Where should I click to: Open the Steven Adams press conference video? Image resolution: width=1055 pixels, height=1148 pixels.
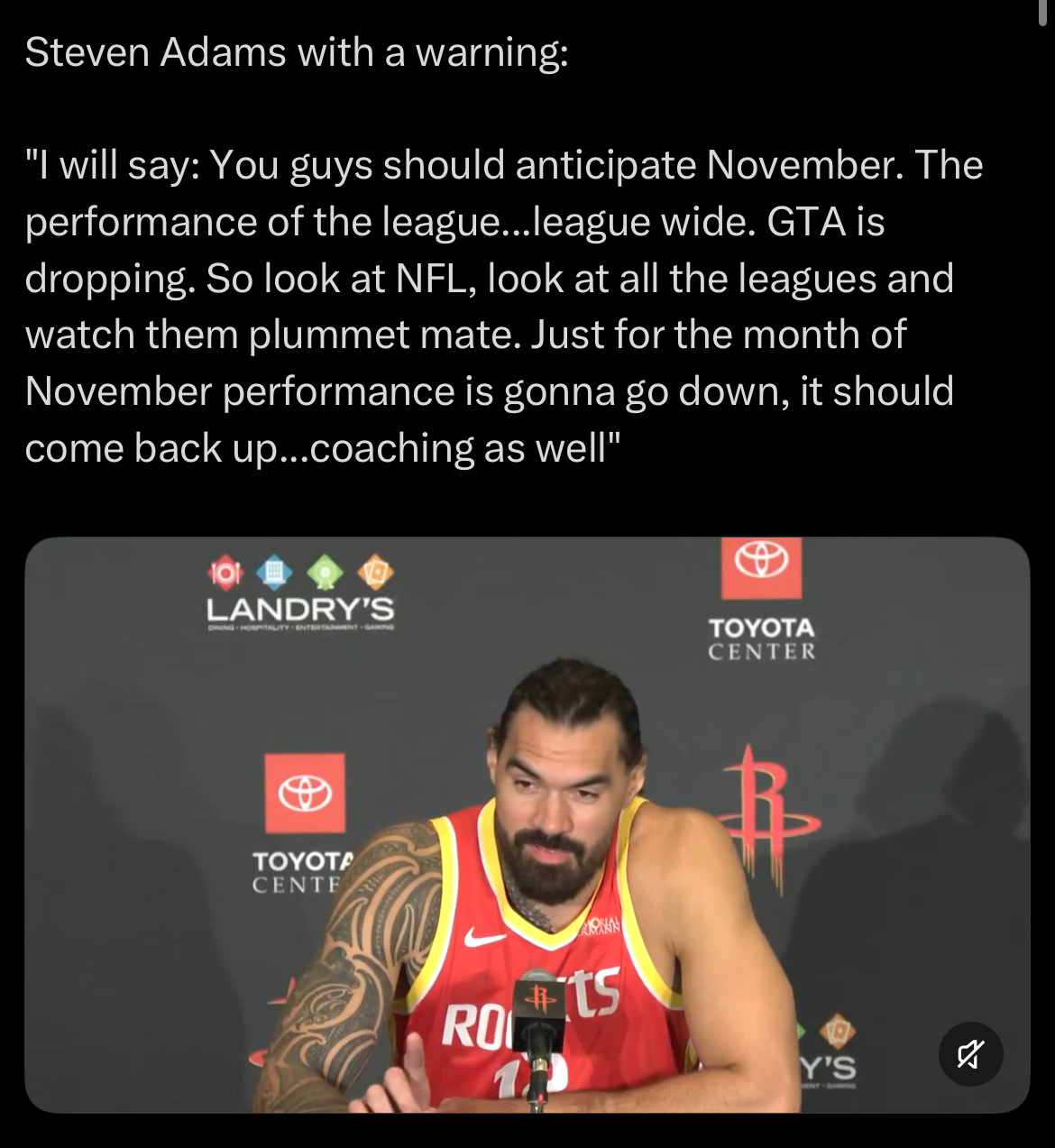[x=527, y=824]
